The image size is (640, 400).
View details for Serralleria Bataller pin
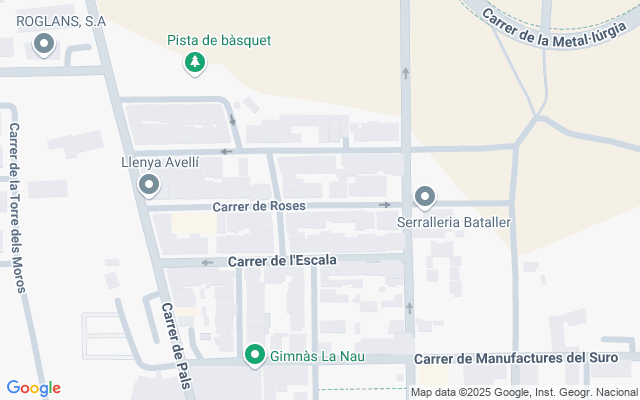[x=425, y=197]
